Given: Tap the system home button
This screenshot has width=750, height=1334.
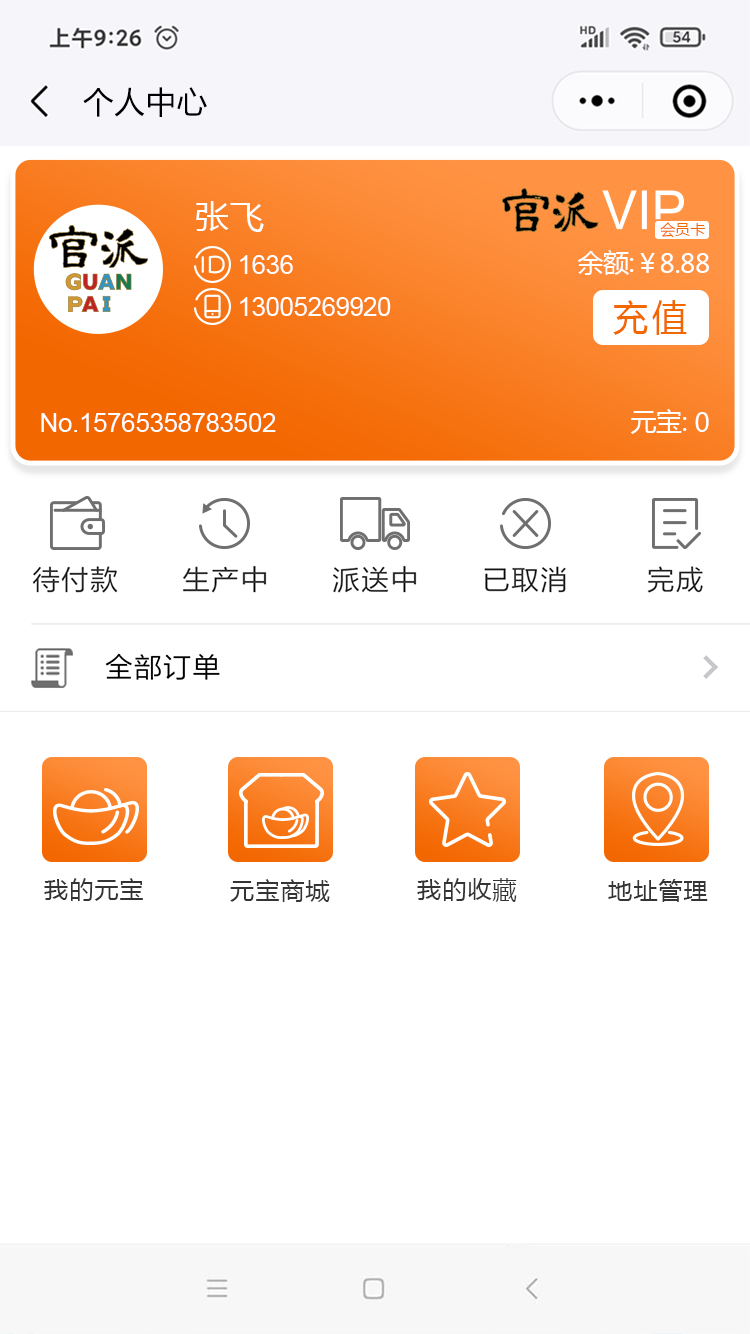Looking at the screenshot, I should pos(374,1288).
